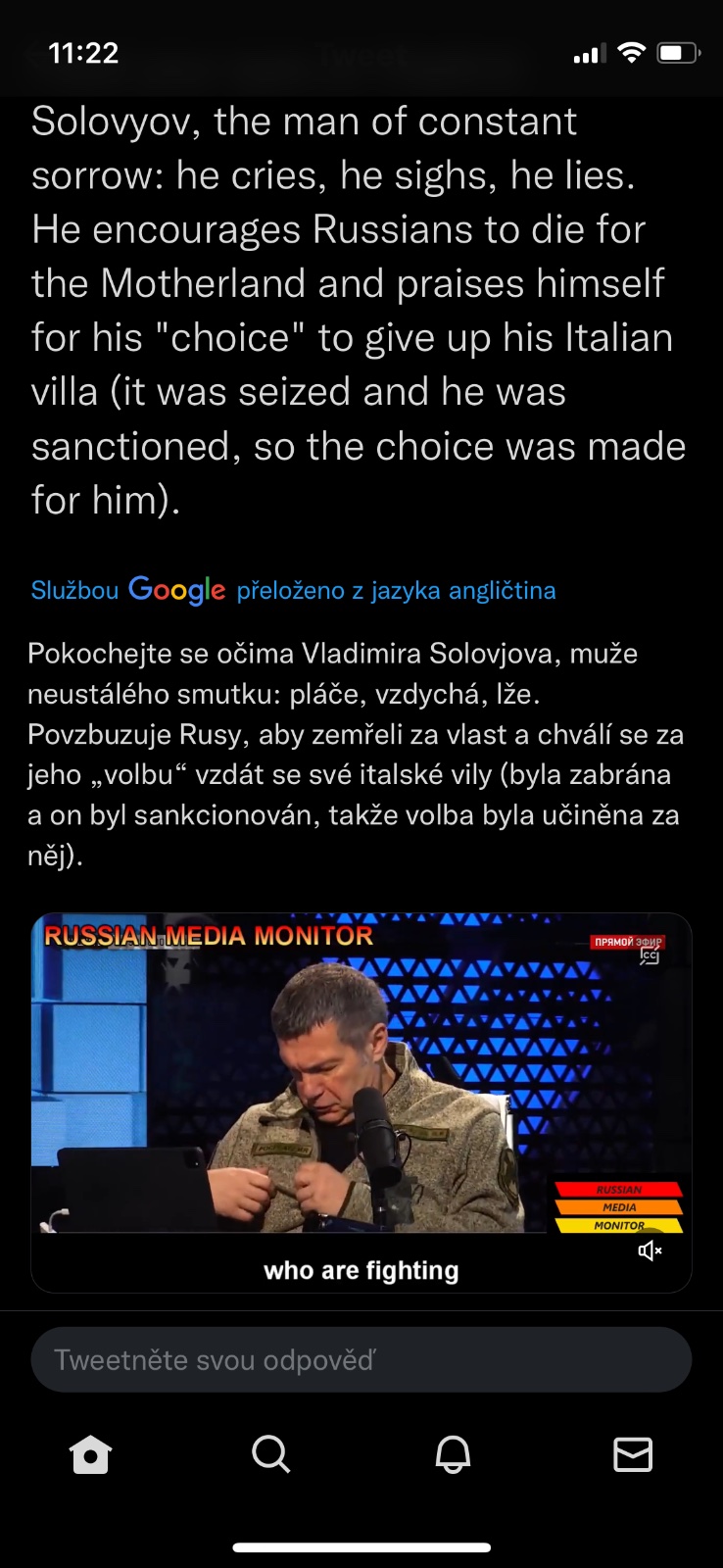
Task: Open the notifications bell tab
Action: coord(453,1454)
